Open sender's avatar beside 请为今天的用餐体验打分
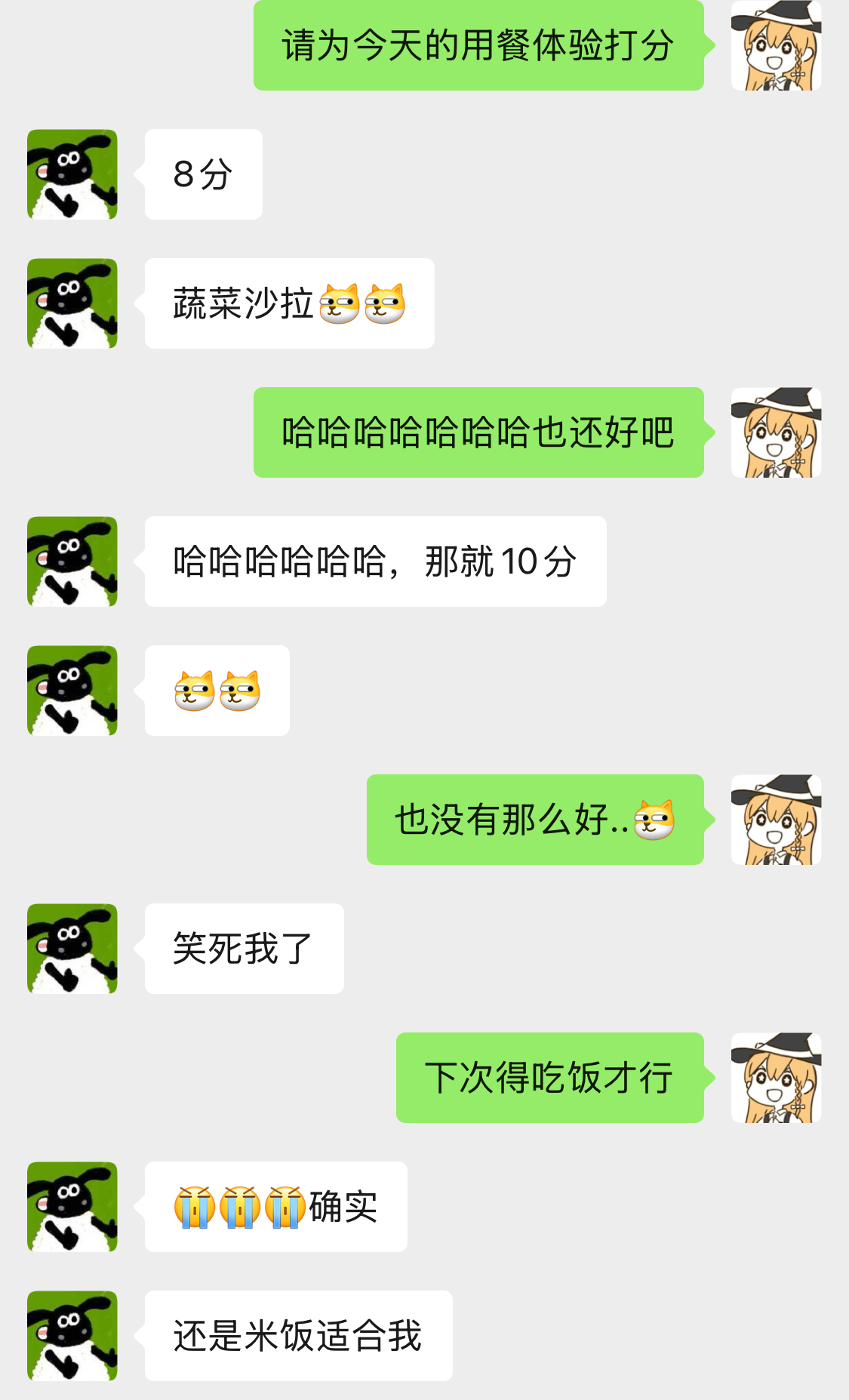The image size is (849, 1400). point(776,45)
